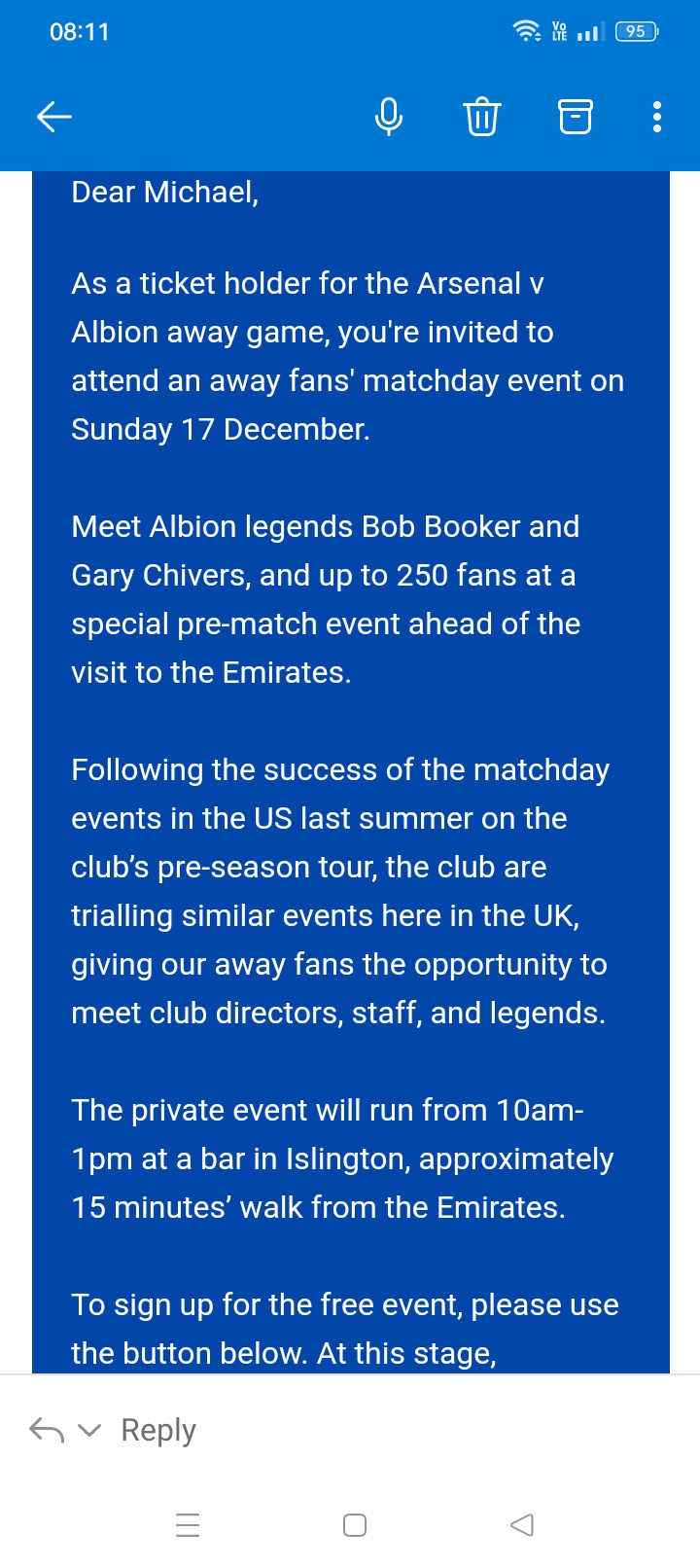Reply to this email
The width and height of the screenshot is (700, 1568).
(157, 1430)
